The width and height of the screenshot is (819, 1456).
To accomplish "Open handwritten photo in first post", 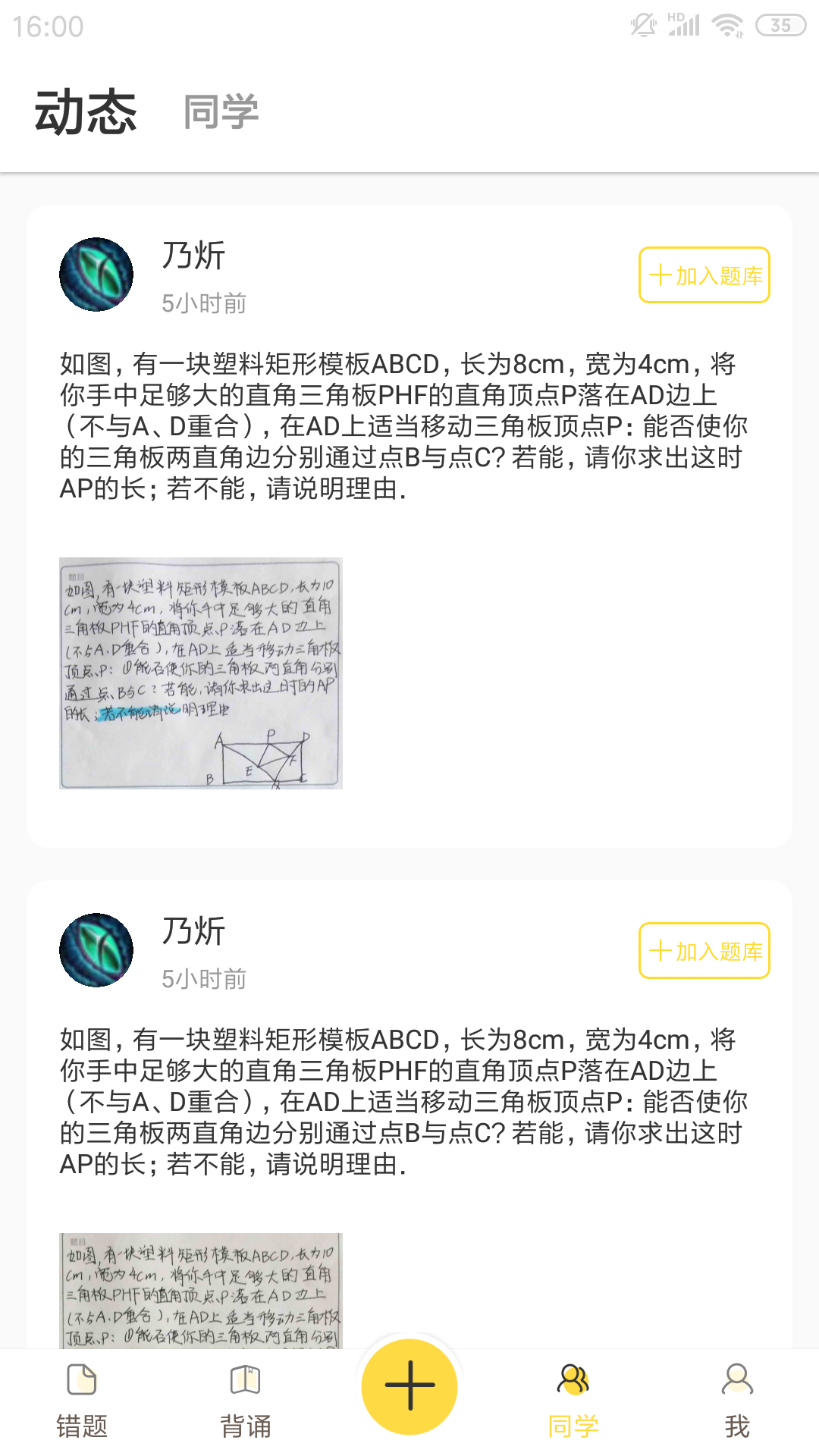I will tap(201, 673).
